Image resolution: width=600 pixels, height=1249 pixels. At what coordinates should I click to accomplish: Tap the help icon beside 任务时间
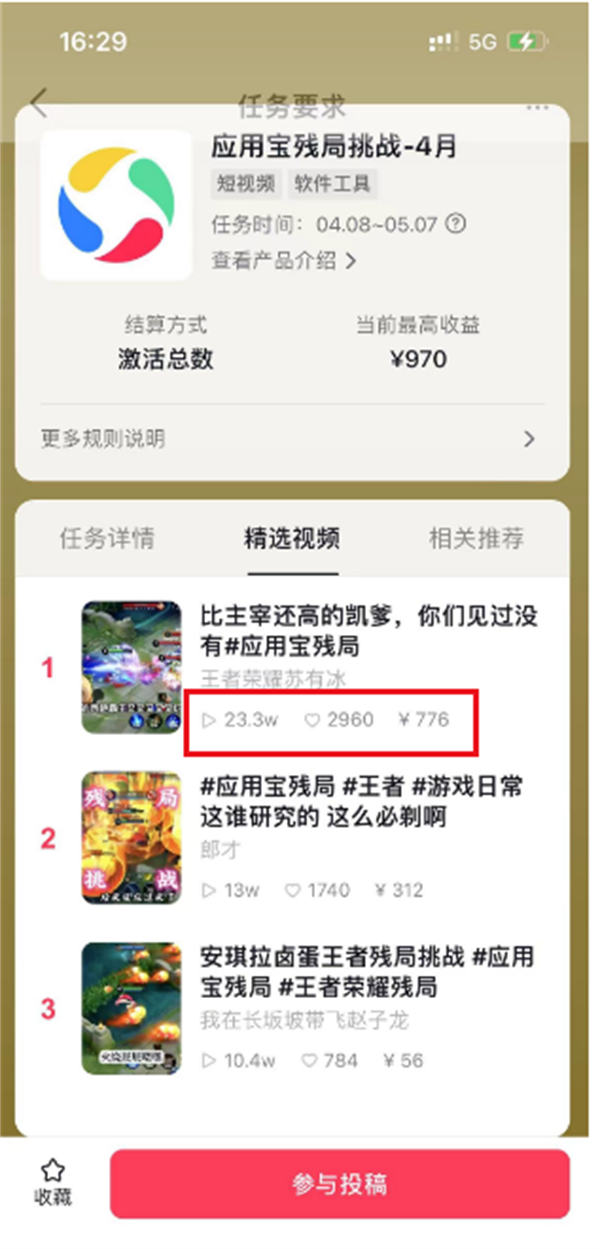pos(456,223)
